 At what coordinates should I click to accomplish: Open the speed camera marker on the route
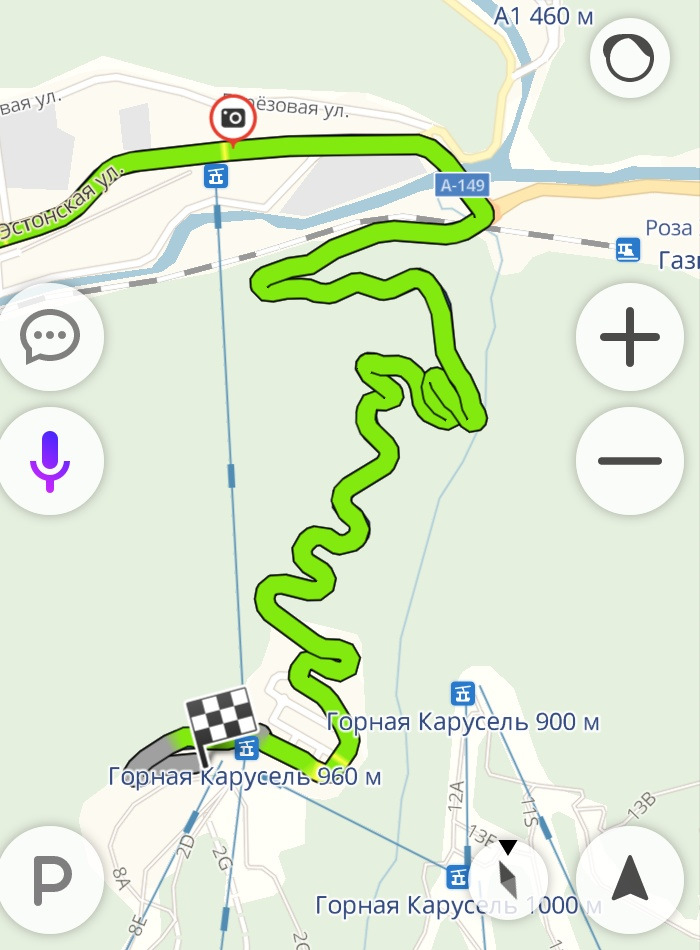(x=232, y=119)
